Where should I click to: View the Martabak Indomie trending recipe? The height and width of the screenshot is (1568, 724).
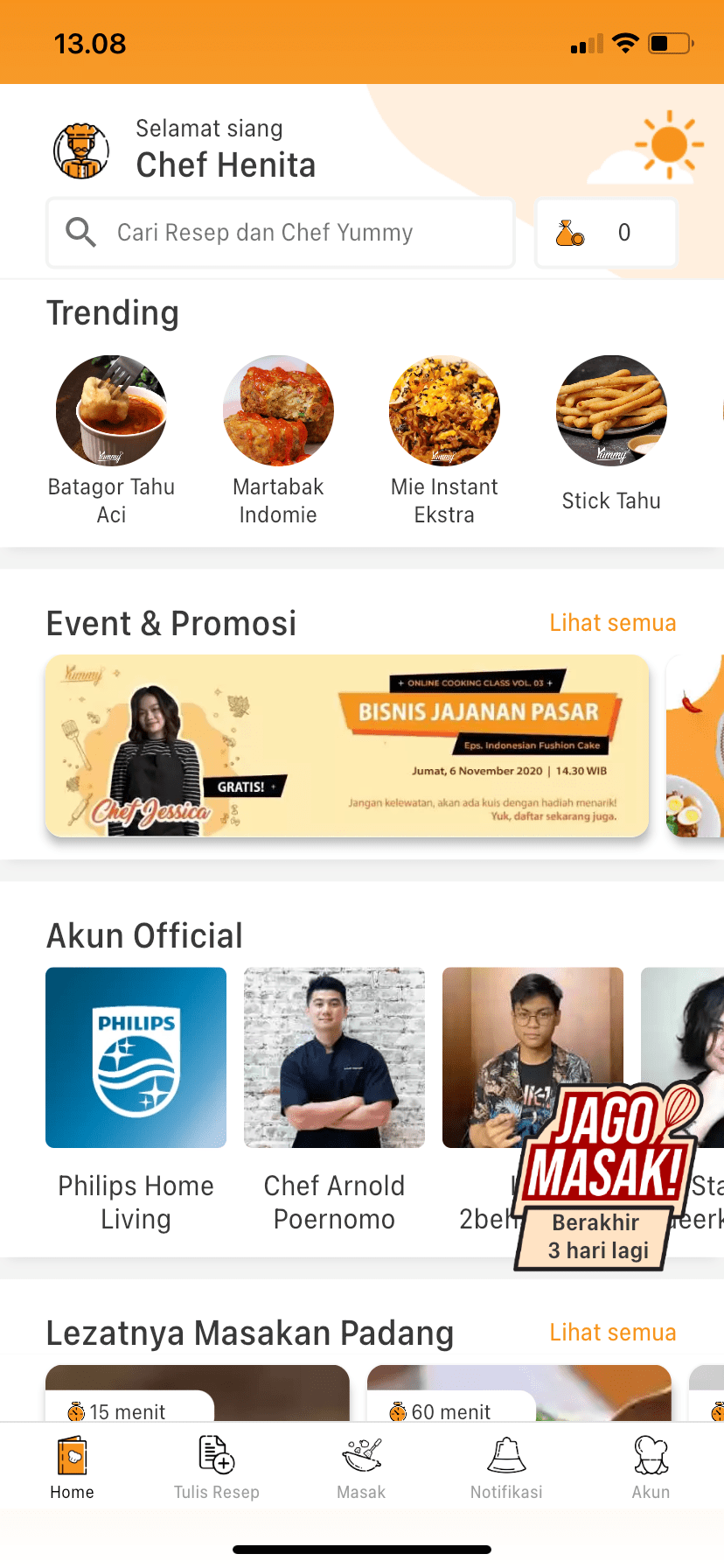click(x=278, y=411)
